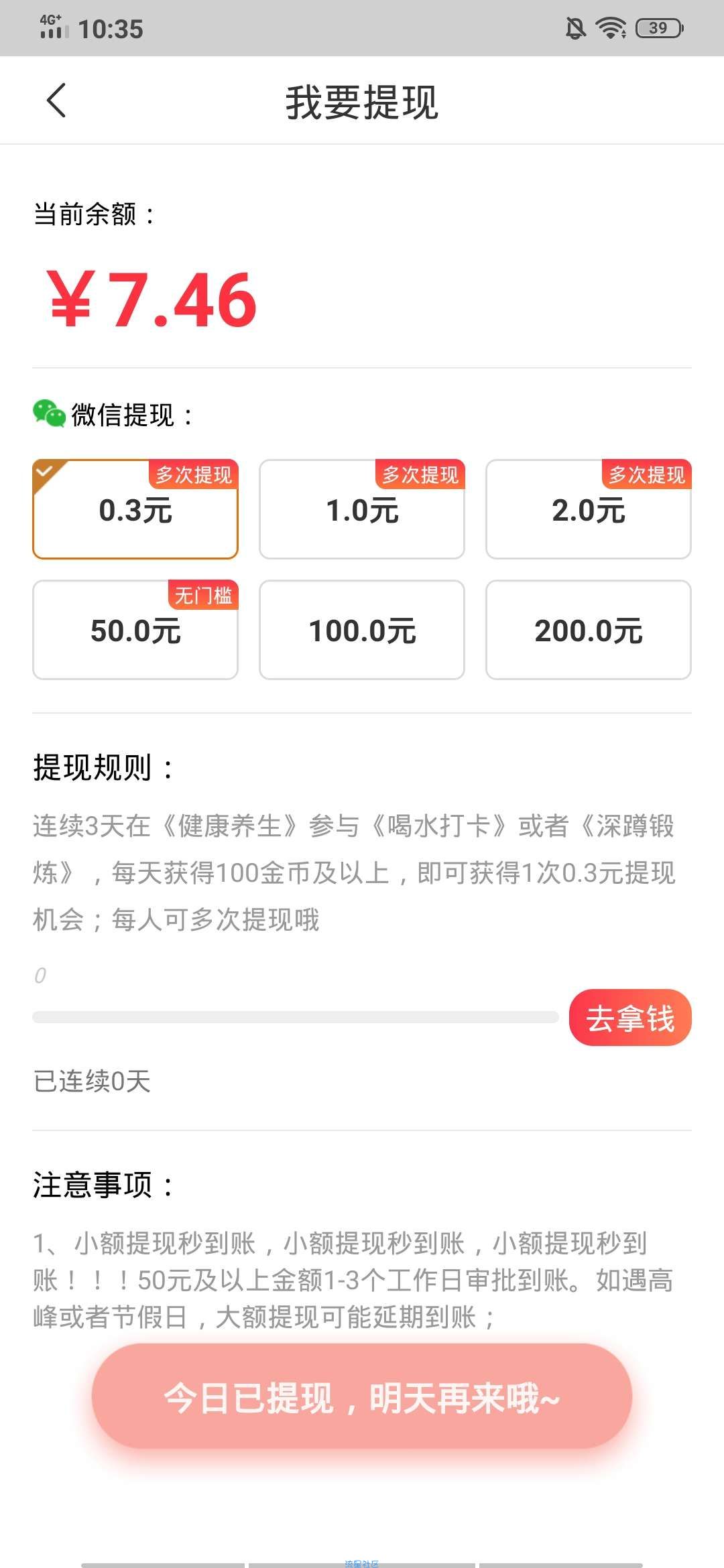Pick the 200.0元 withdrawal option
The image size is (724, 1568).
pyautogui.click(x=589, y=630)
